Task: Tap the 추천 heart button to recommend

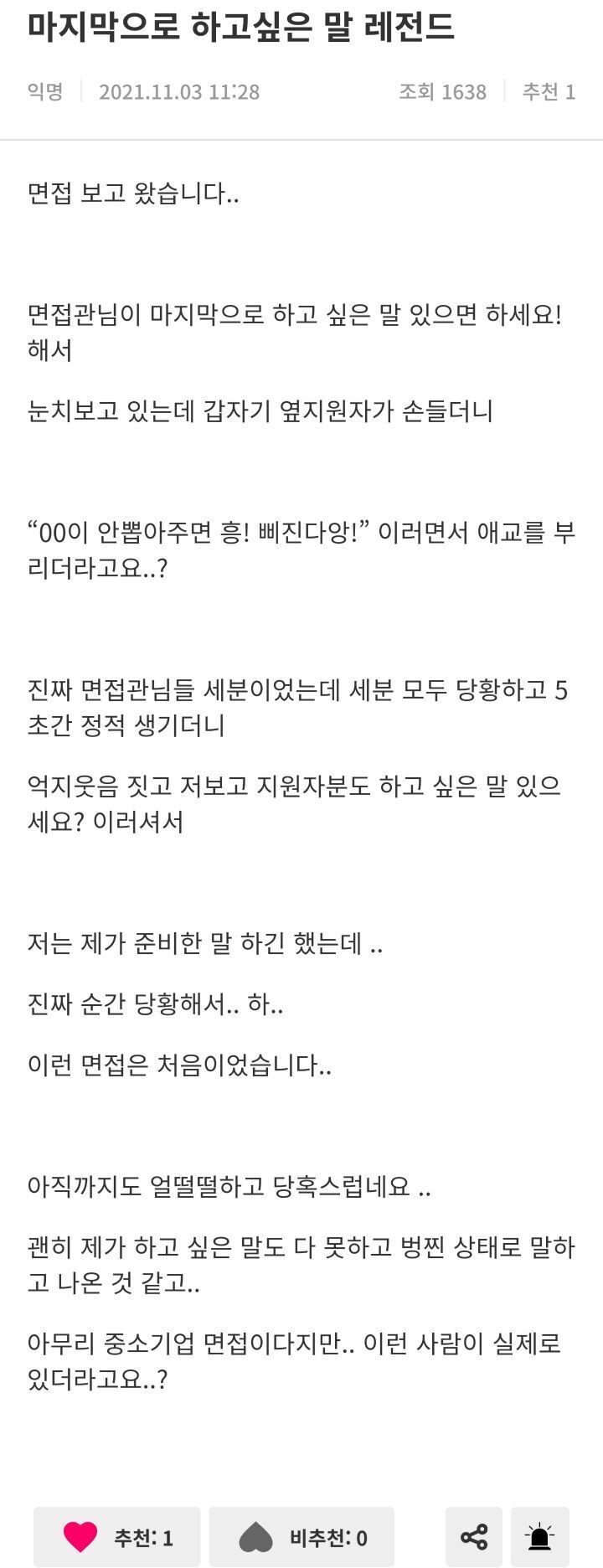Action: coord(117,1537)
